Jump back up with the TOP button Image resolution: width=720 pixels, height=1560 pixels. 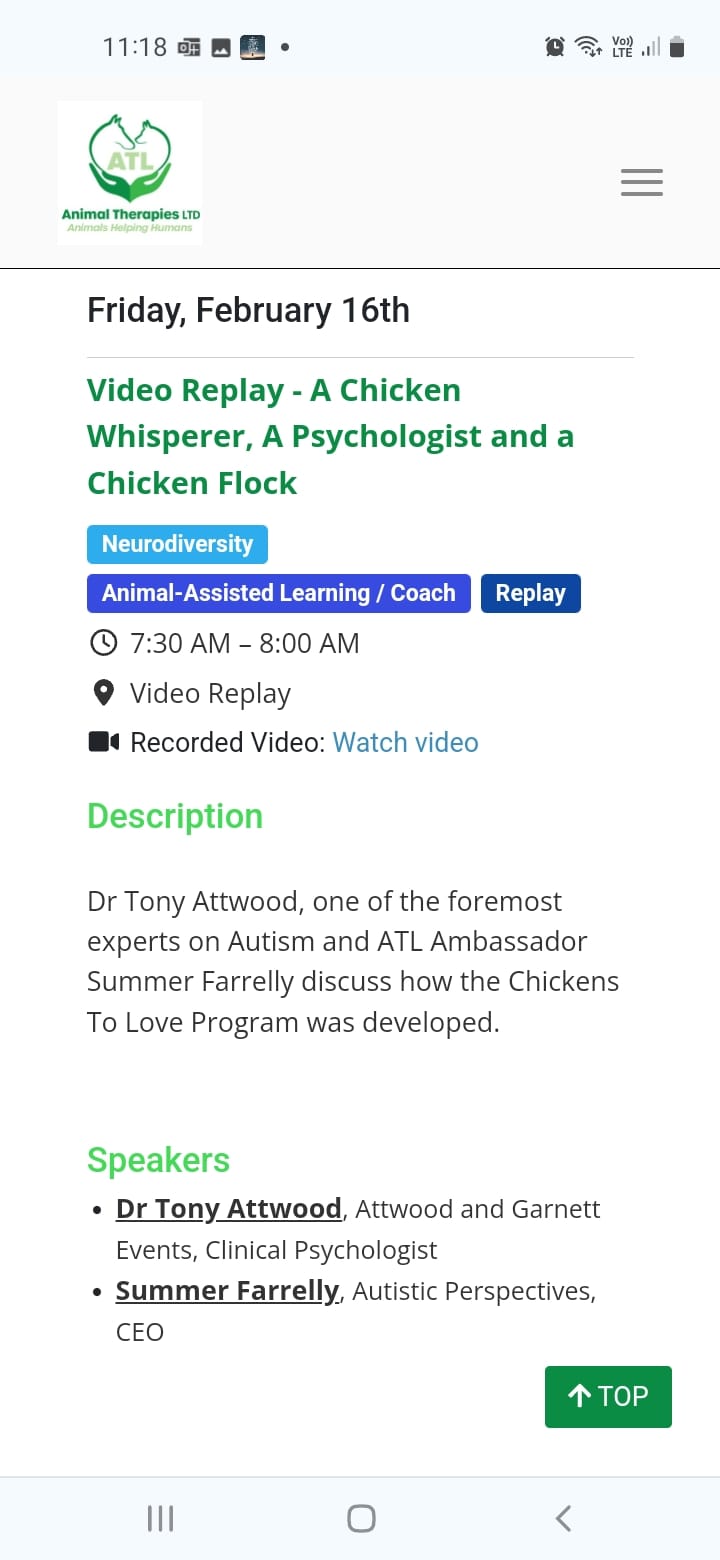[608, 1396]
